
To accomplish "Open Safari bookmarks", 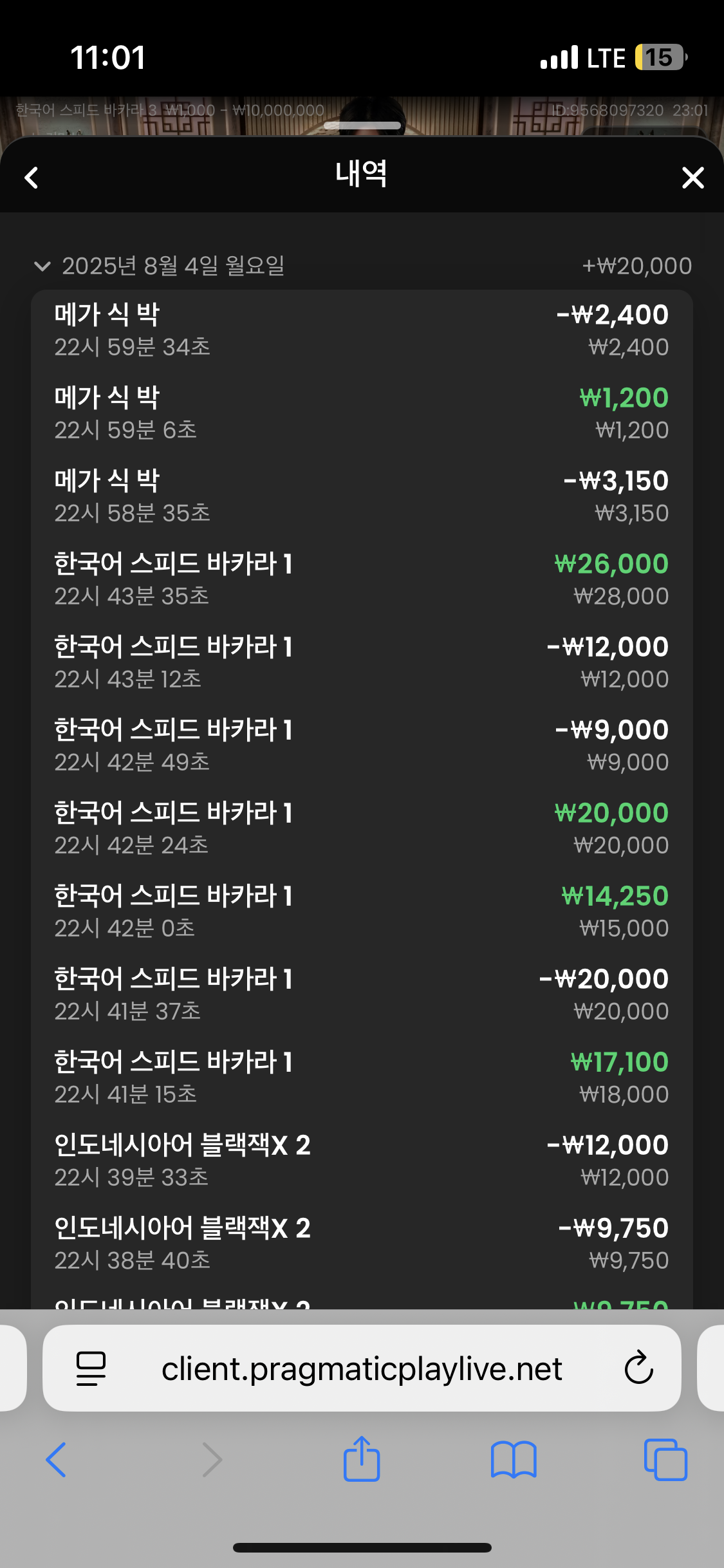I will pyautogui.click(x=513, y=1459).
